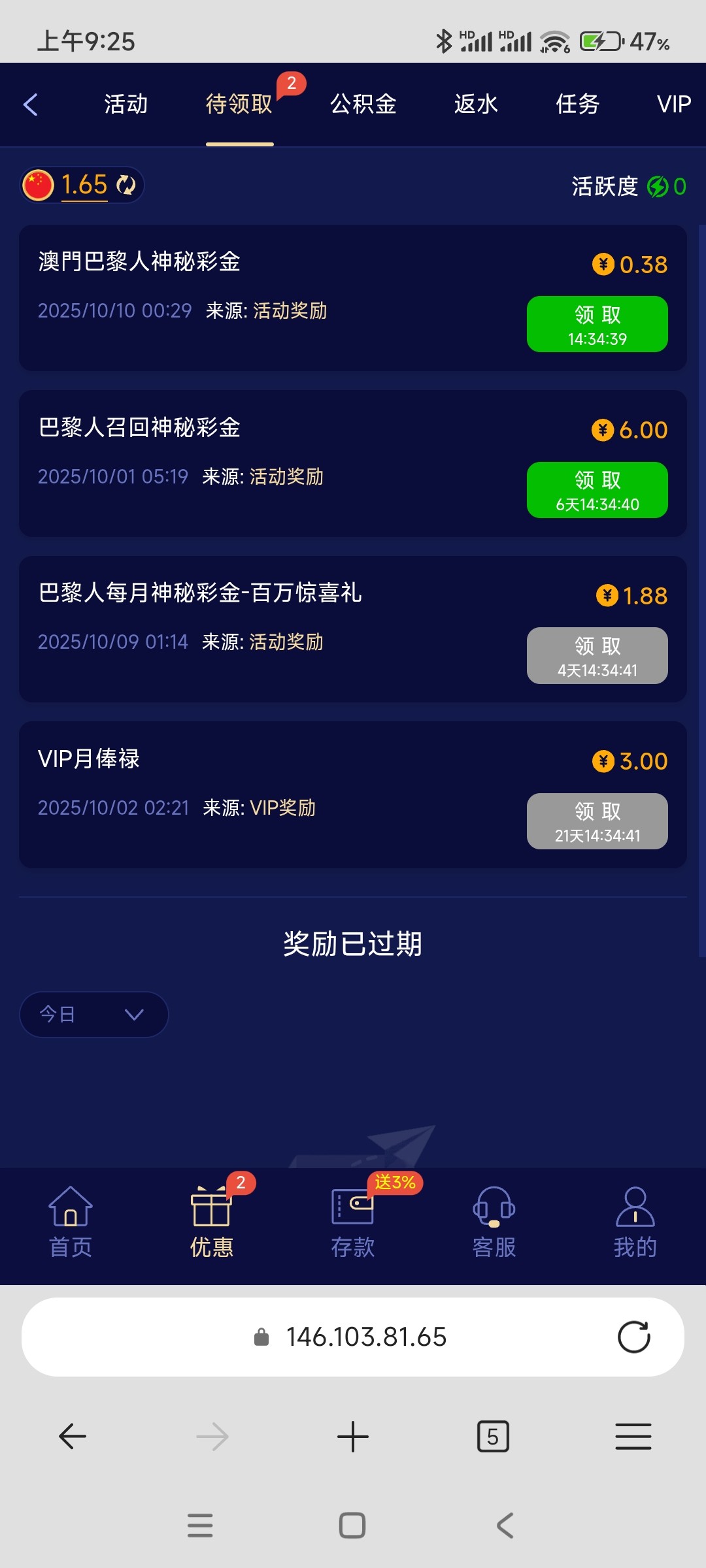Switch to the 活动 tab

click(x=126, y=105)
